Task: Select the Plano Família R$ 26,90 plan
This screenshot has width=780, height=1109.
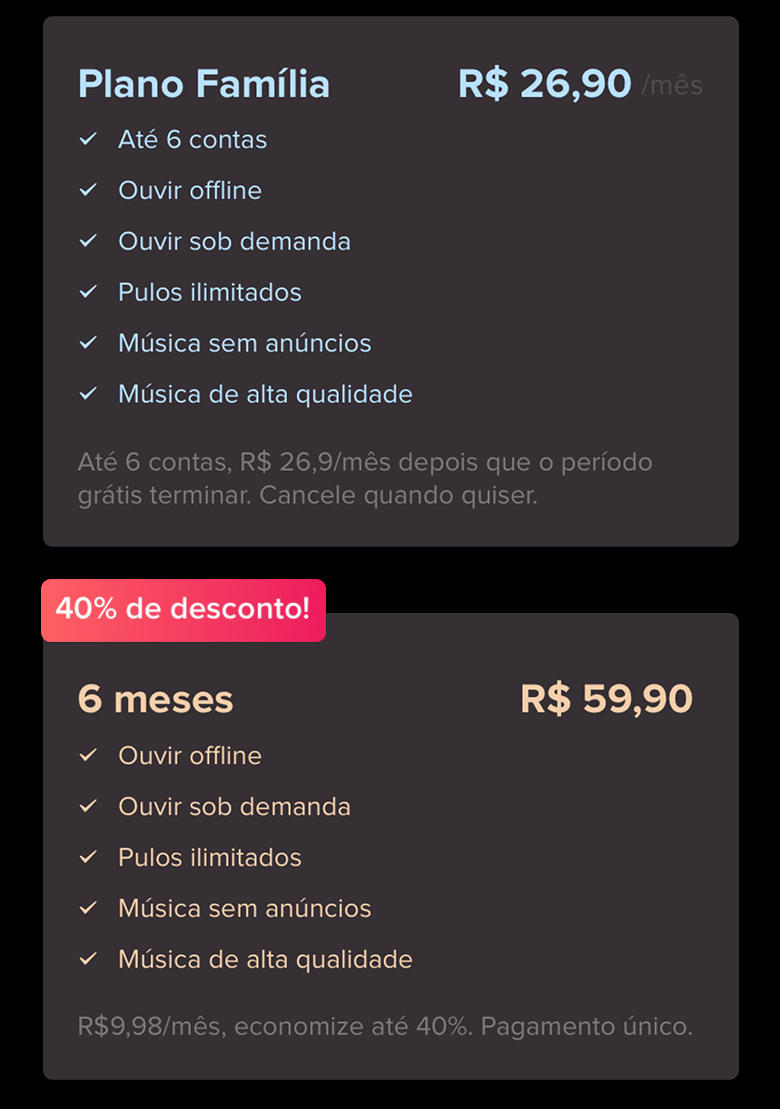Action: tap(390, 282)
